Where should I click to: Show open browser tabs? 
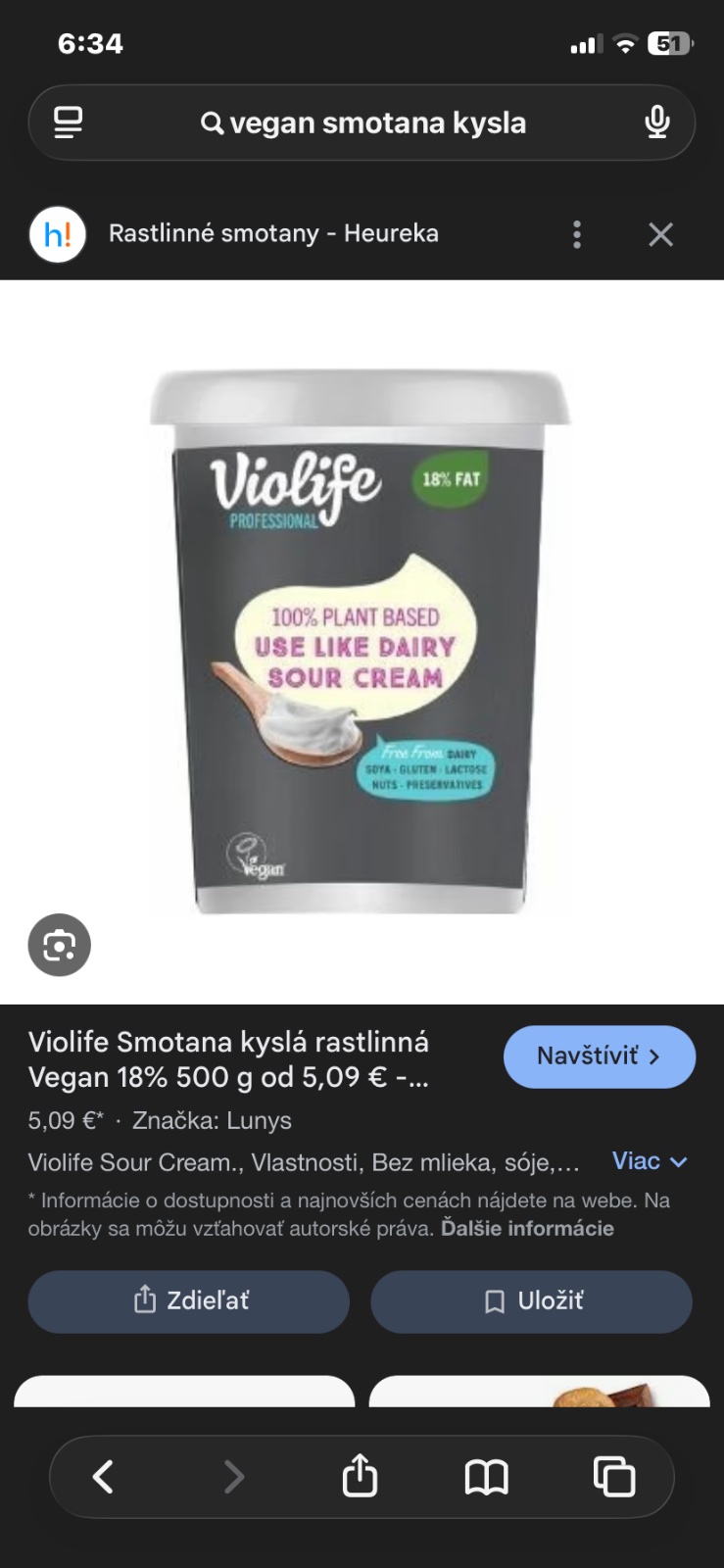pyautogui.click(x=614, y=1476)
